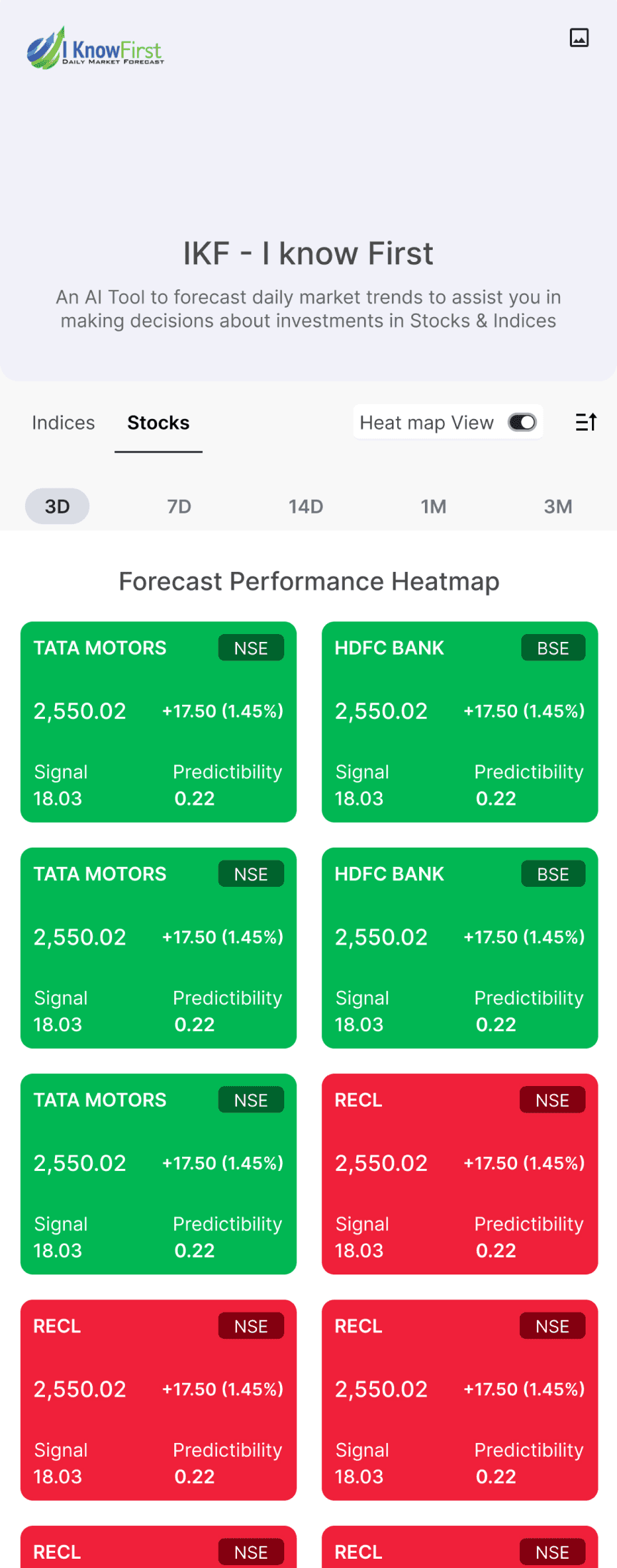Screen dimensions: 617x1568
Task: Select the Stocks tab
Action: (159, 423)
